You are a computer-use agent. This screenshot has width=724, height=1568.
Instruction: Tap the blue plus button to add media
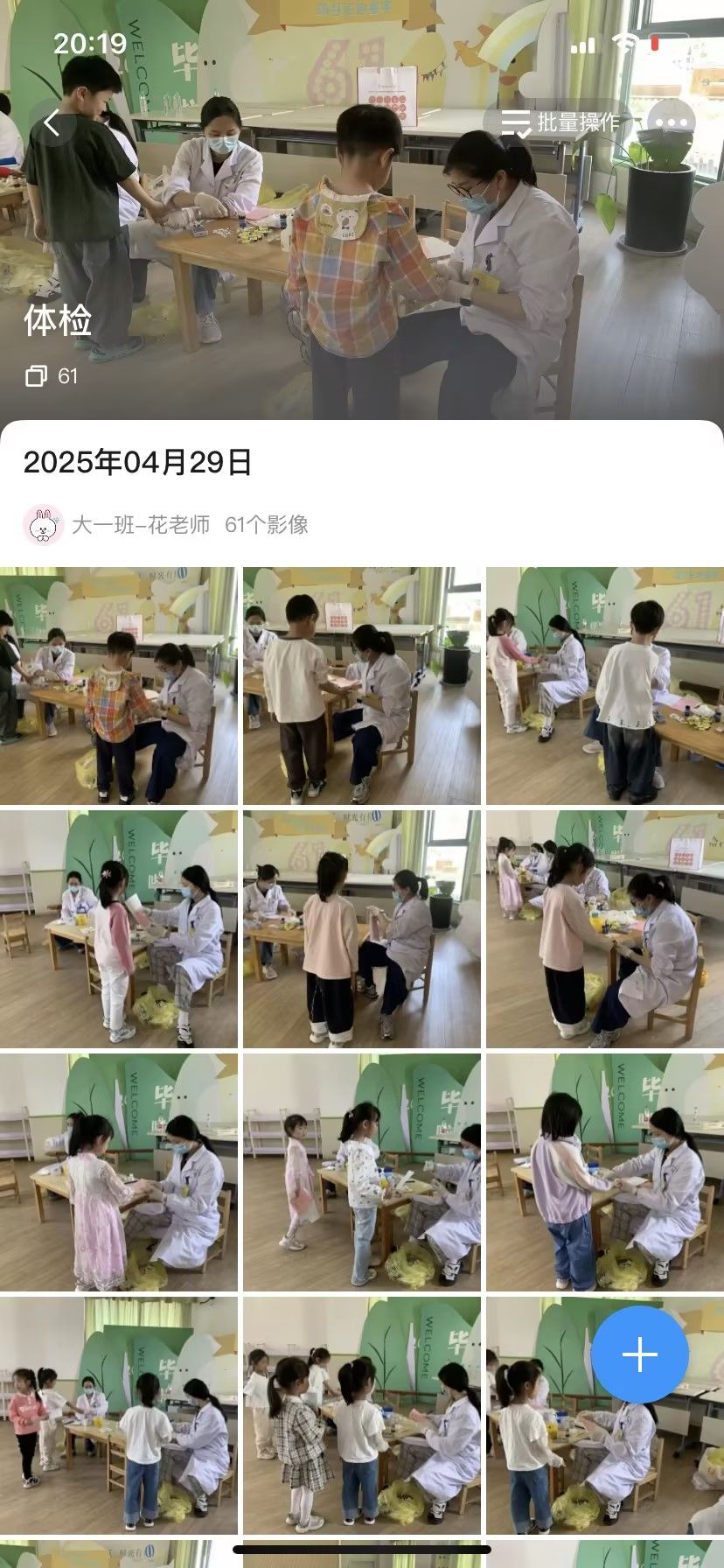click(x=639, y=1354)
